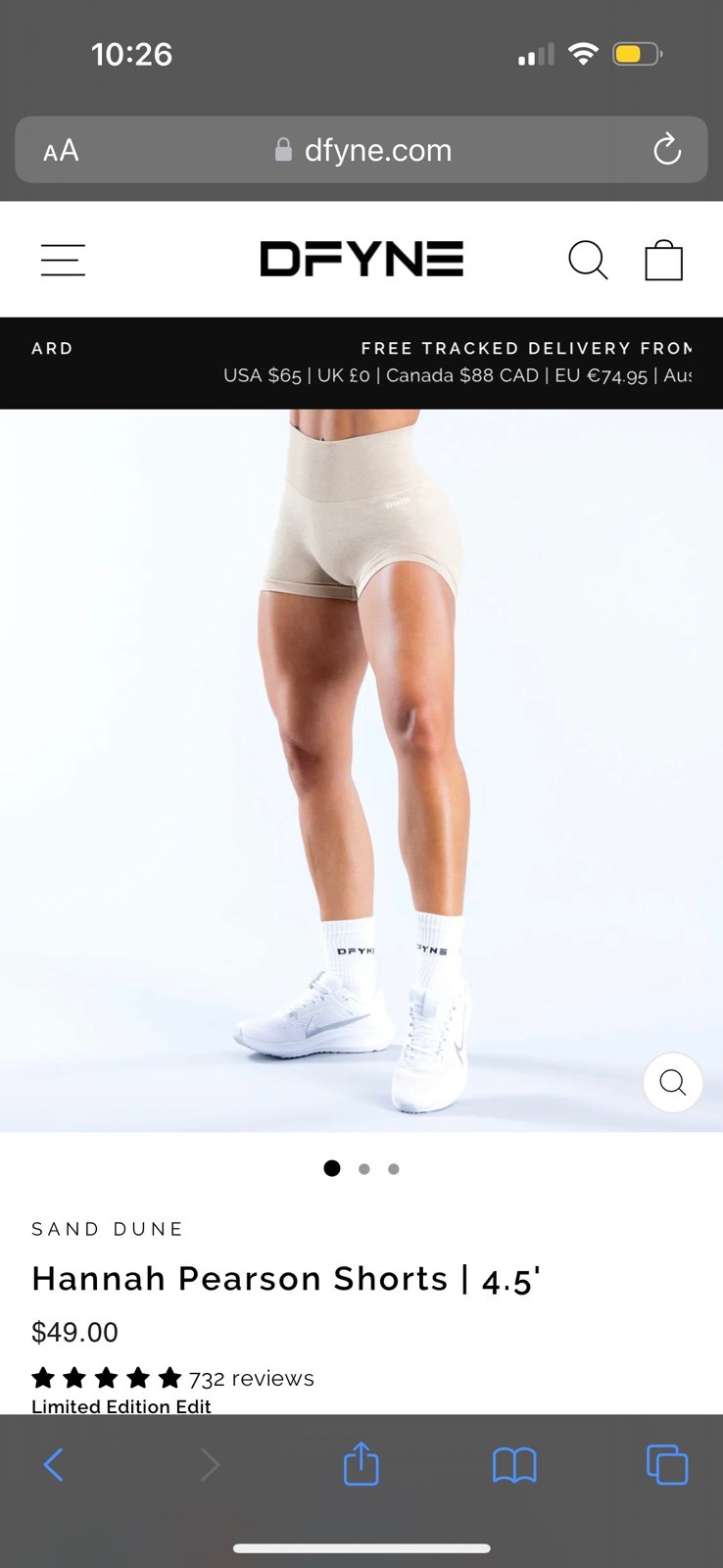Zoom the product photo with magnifier button

pyautogui.click(x=673, y=1082)
